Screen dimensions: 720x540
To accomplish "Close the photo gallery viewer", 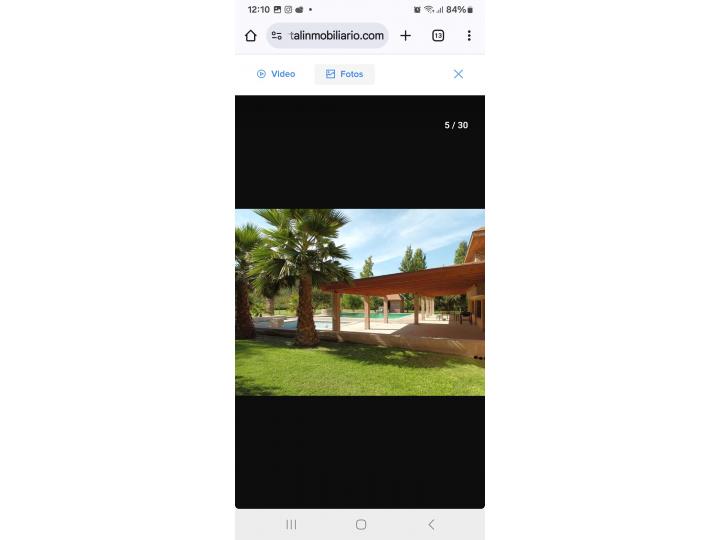I will point(458,74).
